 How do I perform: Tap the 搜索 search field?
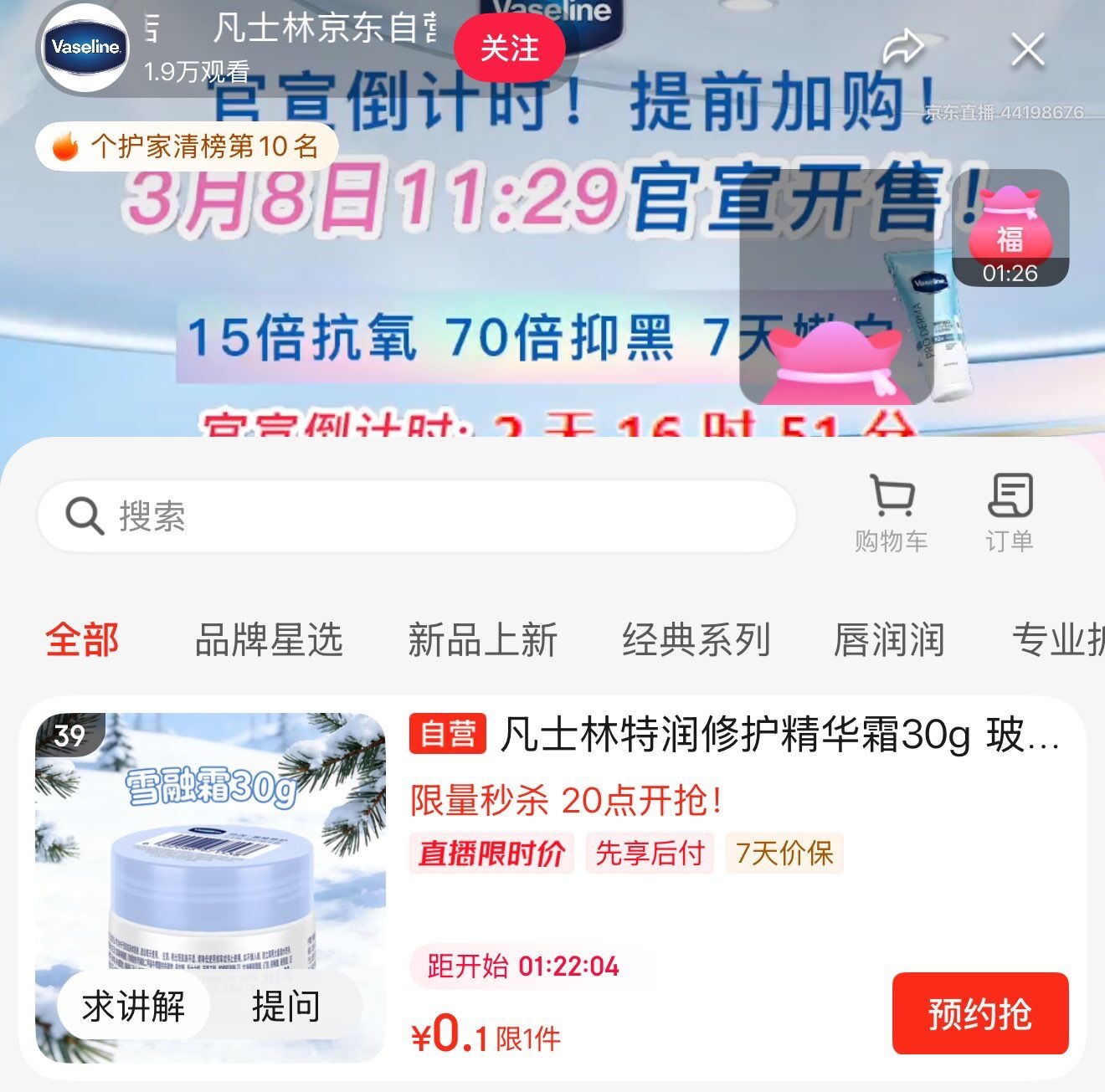(x=416, y=516)
